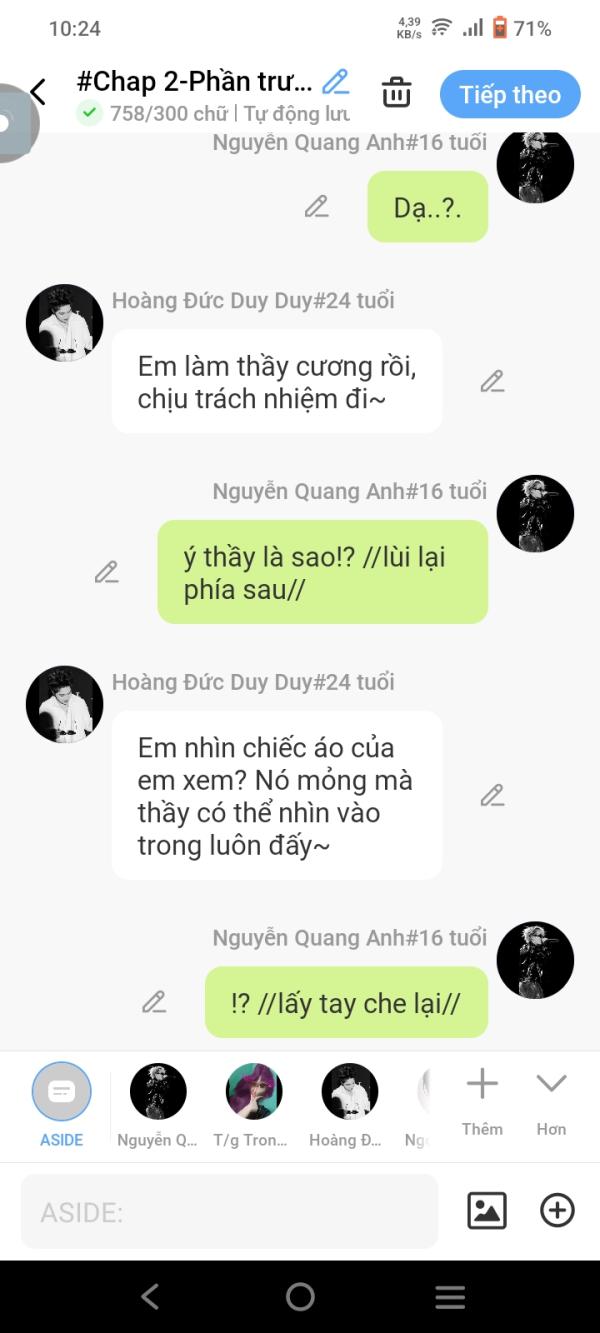The image size is (600, 1333).
Task: Go back using the top-left arrow
Action: coord(38,93)
